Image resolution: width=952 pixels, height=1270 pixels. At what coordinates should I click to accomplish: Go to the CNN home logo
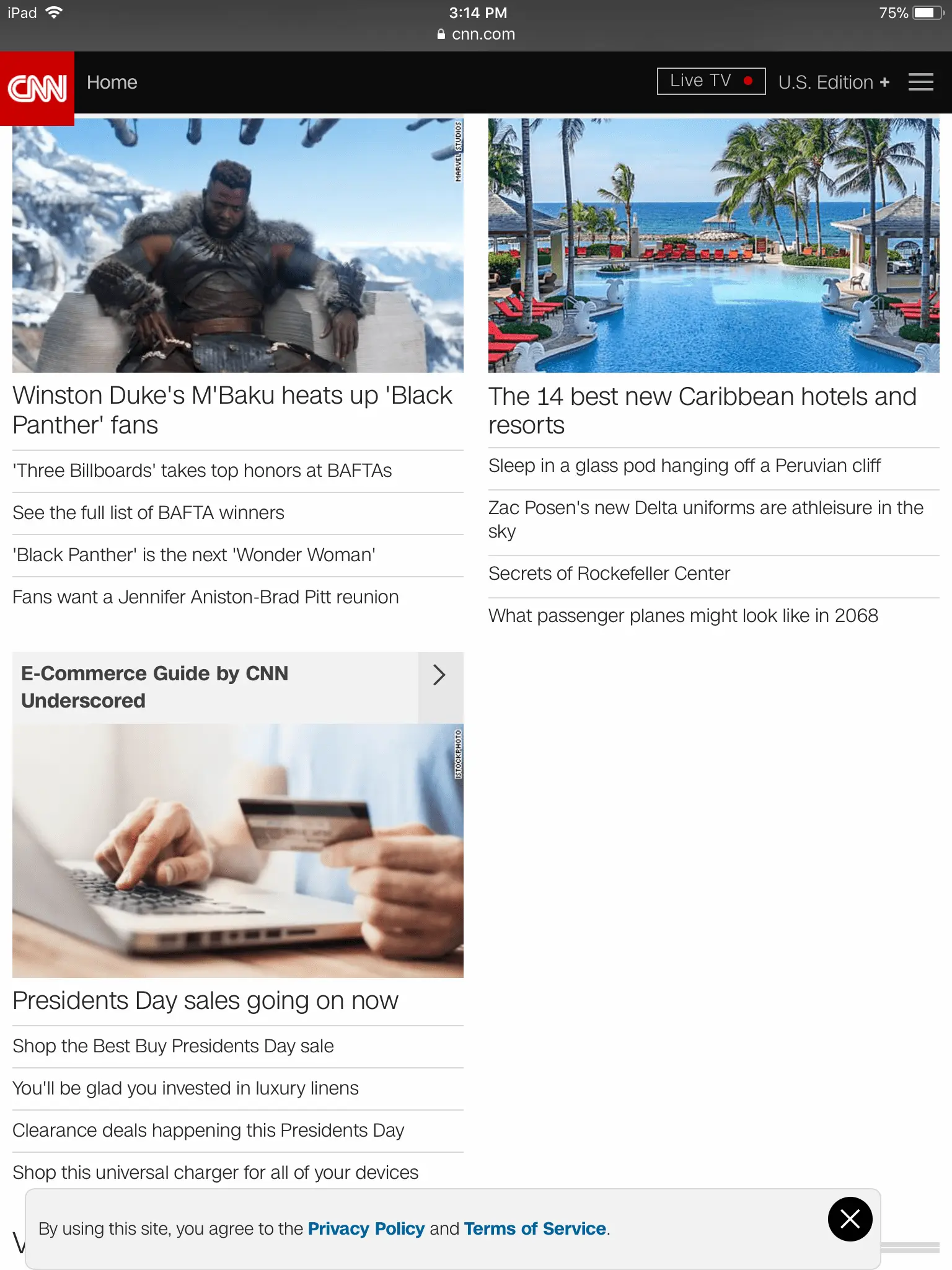[37, 88]
